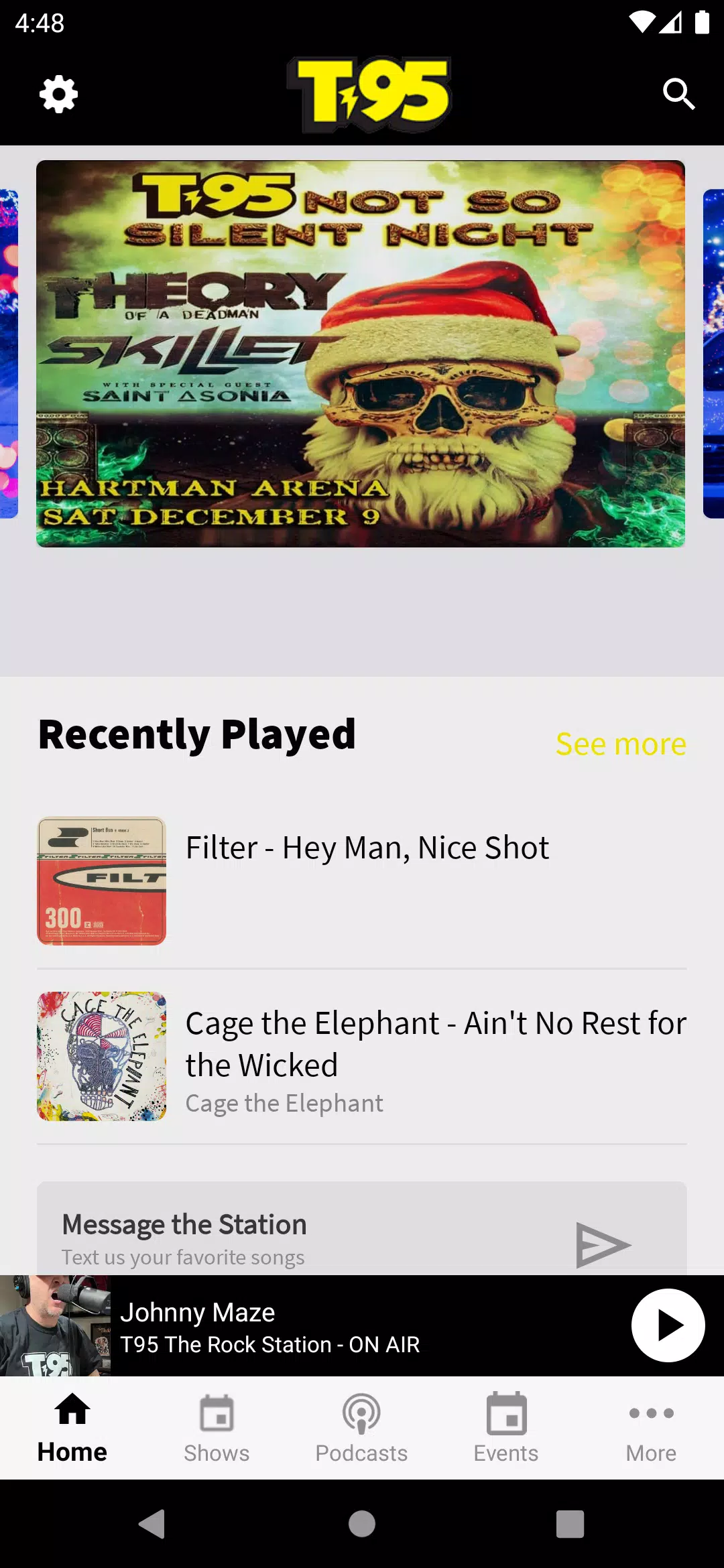Open the Not So Silent Night banner
724x1568 pixels.
tap(361, 354)
